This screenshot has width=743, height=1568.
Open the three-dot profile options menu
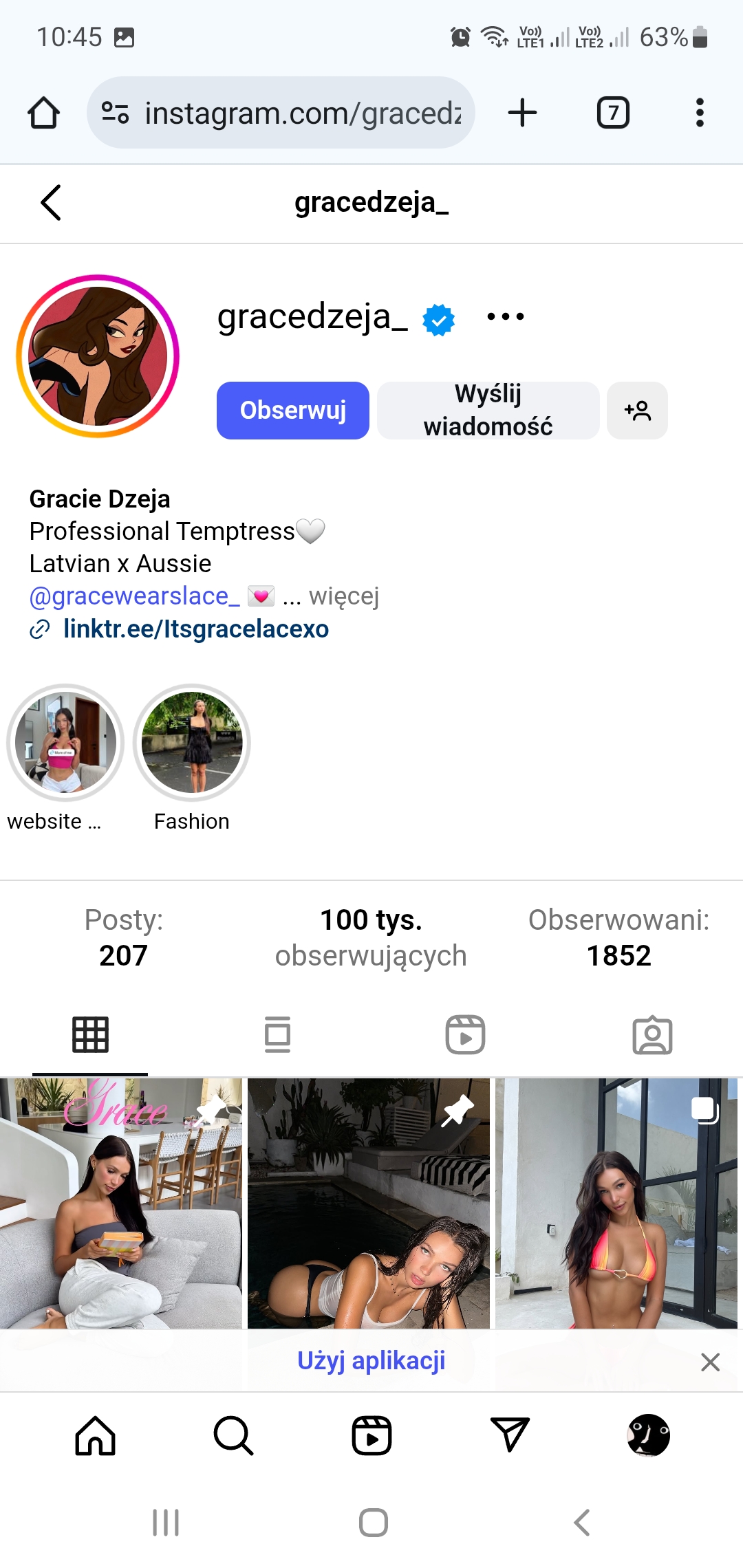coord(506,316)
